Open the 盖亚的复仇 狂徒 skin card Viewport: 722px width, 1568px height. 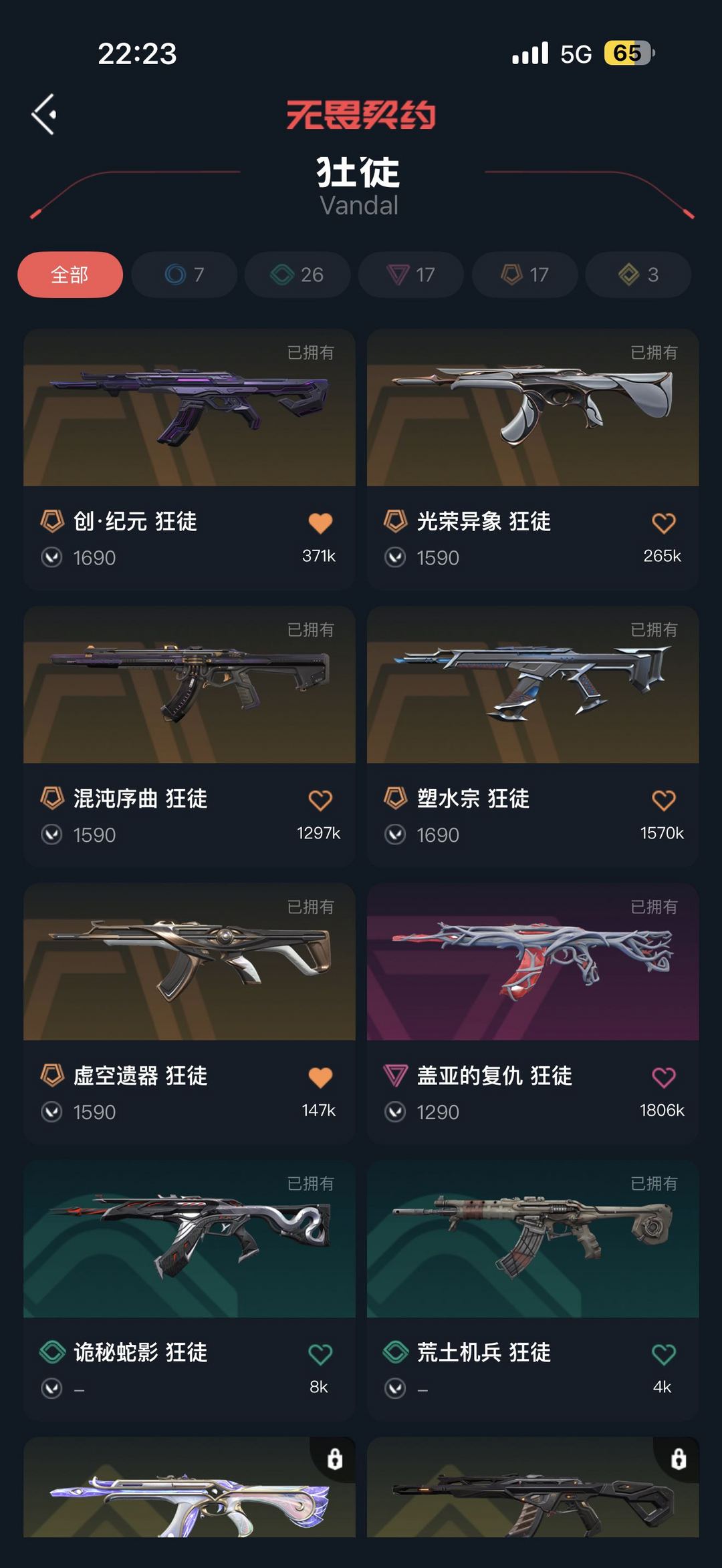tap(533, 1013)
